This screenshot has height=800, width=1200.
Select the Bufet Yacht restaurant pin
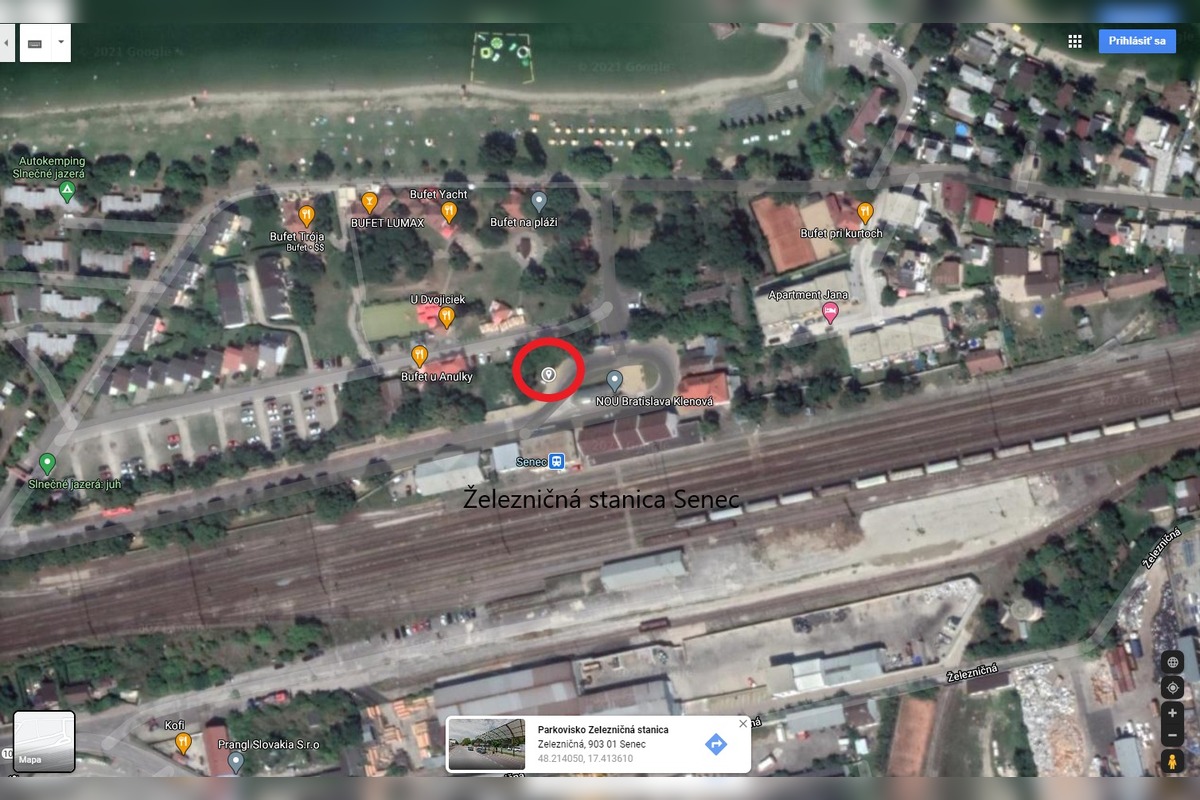(x=449, y=211)
